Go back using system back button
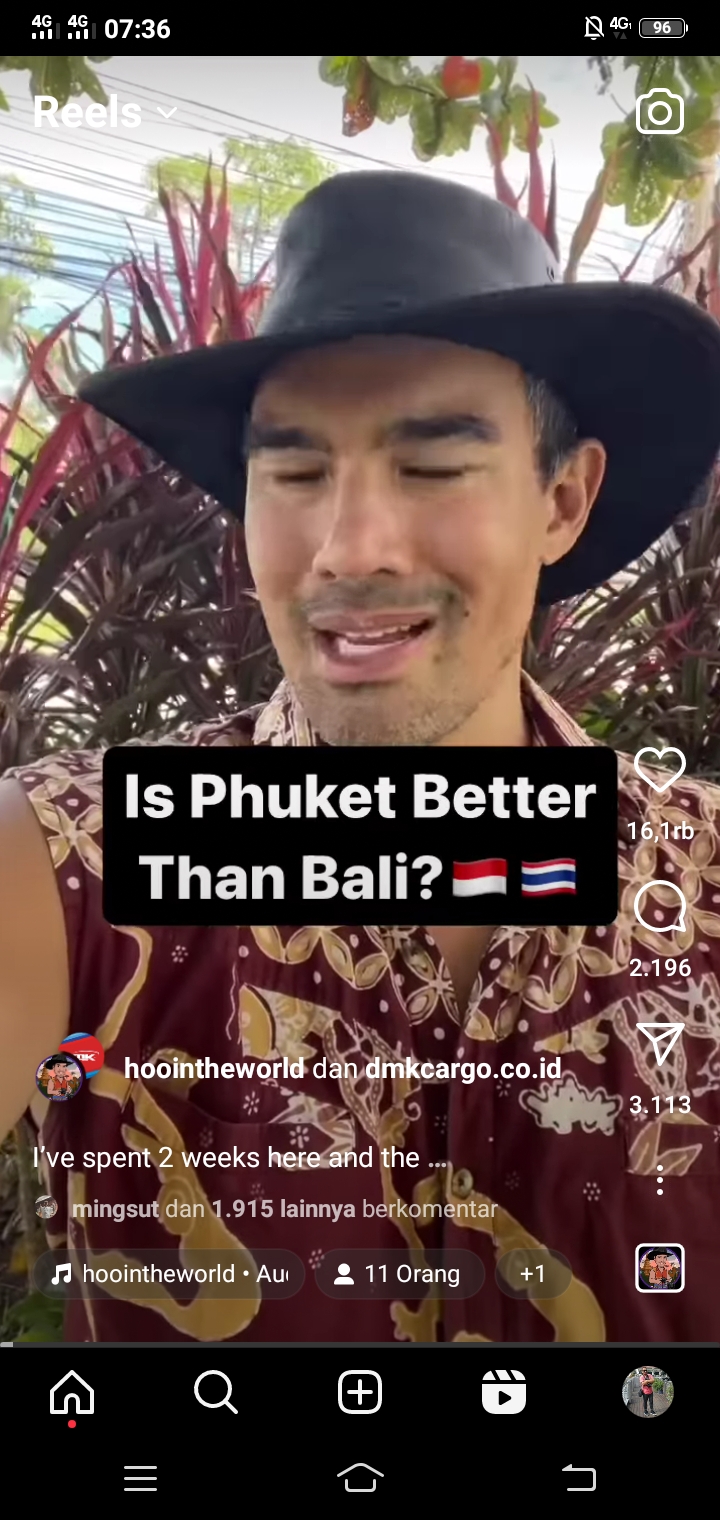720x1520 pixels. (x=578, y=1477)
